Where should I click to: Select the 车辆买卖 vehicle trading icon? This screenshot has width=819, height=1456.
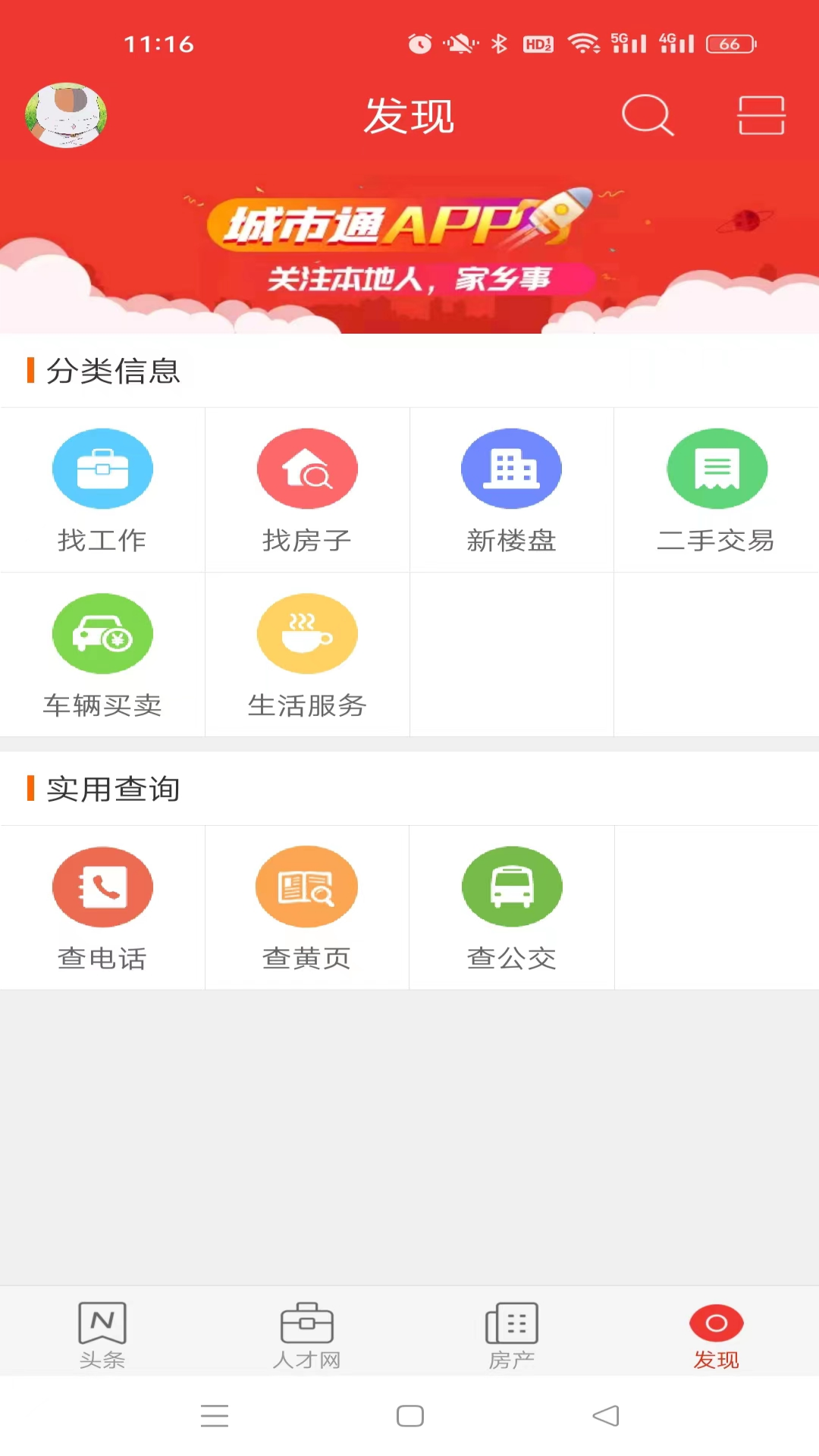coord(102,656)
